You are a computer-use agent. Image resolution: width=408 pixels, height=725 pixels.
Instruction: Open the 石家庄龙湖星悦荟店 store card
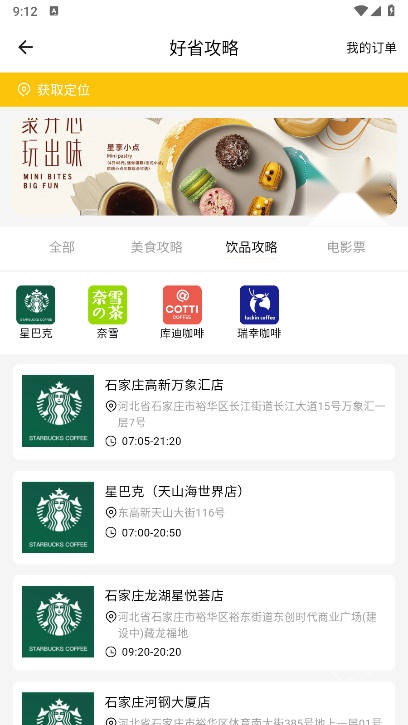[204, 622]
